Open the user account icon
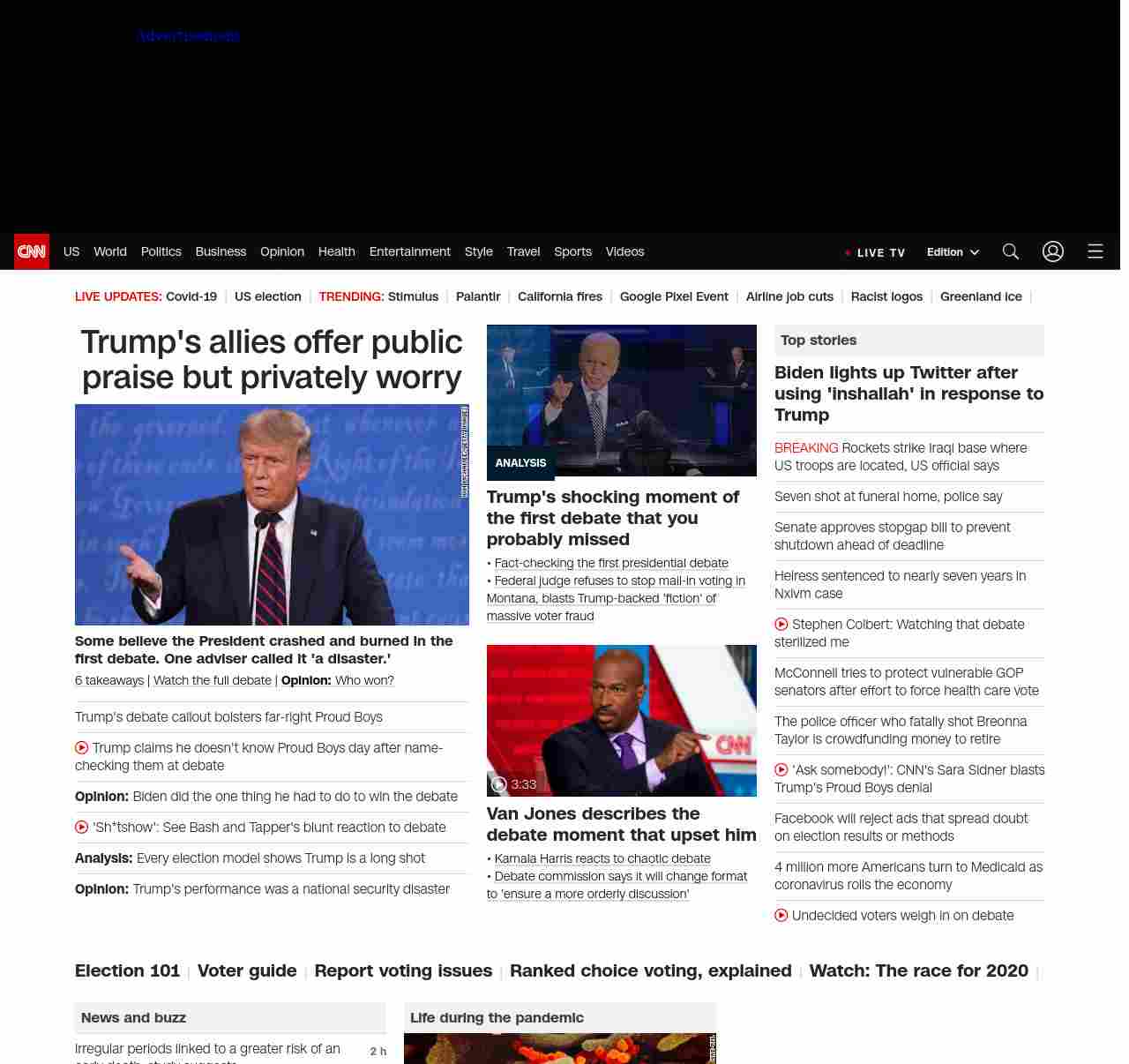 (1053, 251)
